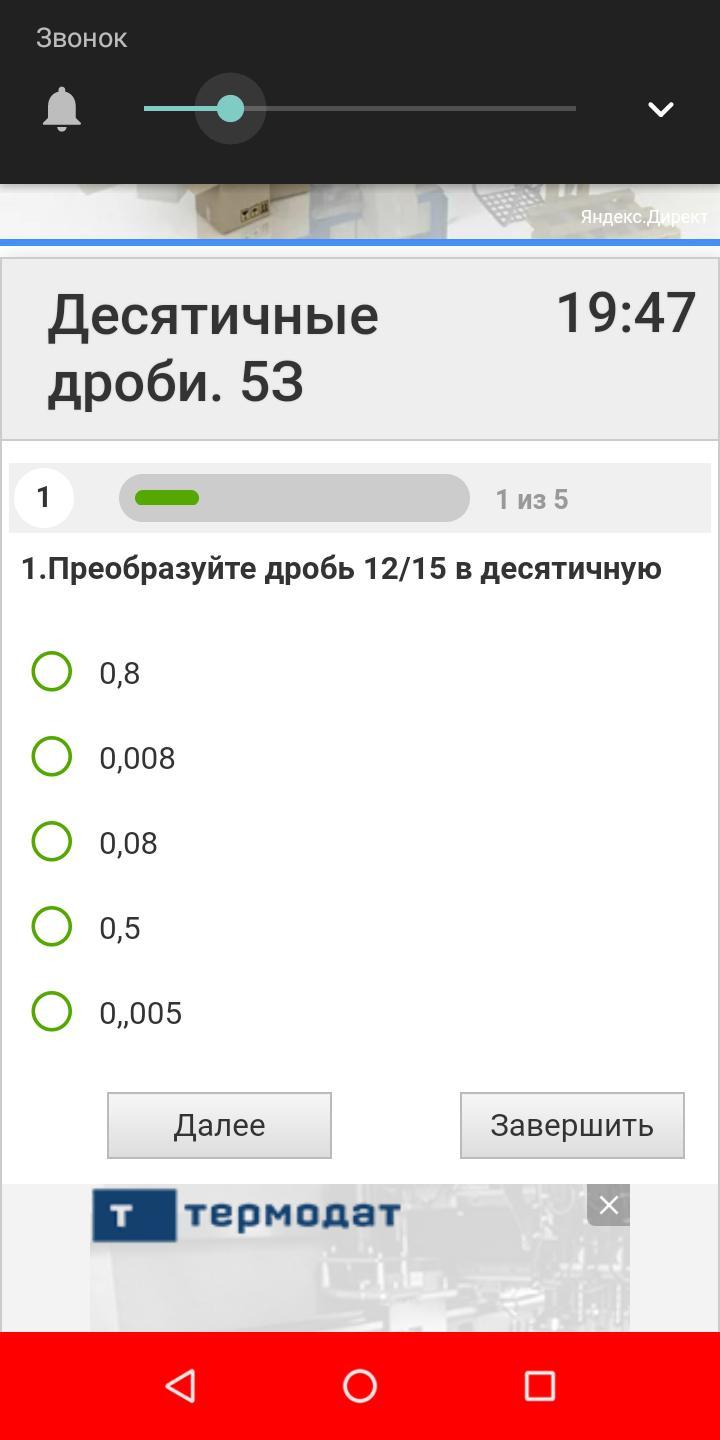Mark 0,5 as the answer
The image size is (720, 1440).
pyautogui.click(x=52, y=926)
